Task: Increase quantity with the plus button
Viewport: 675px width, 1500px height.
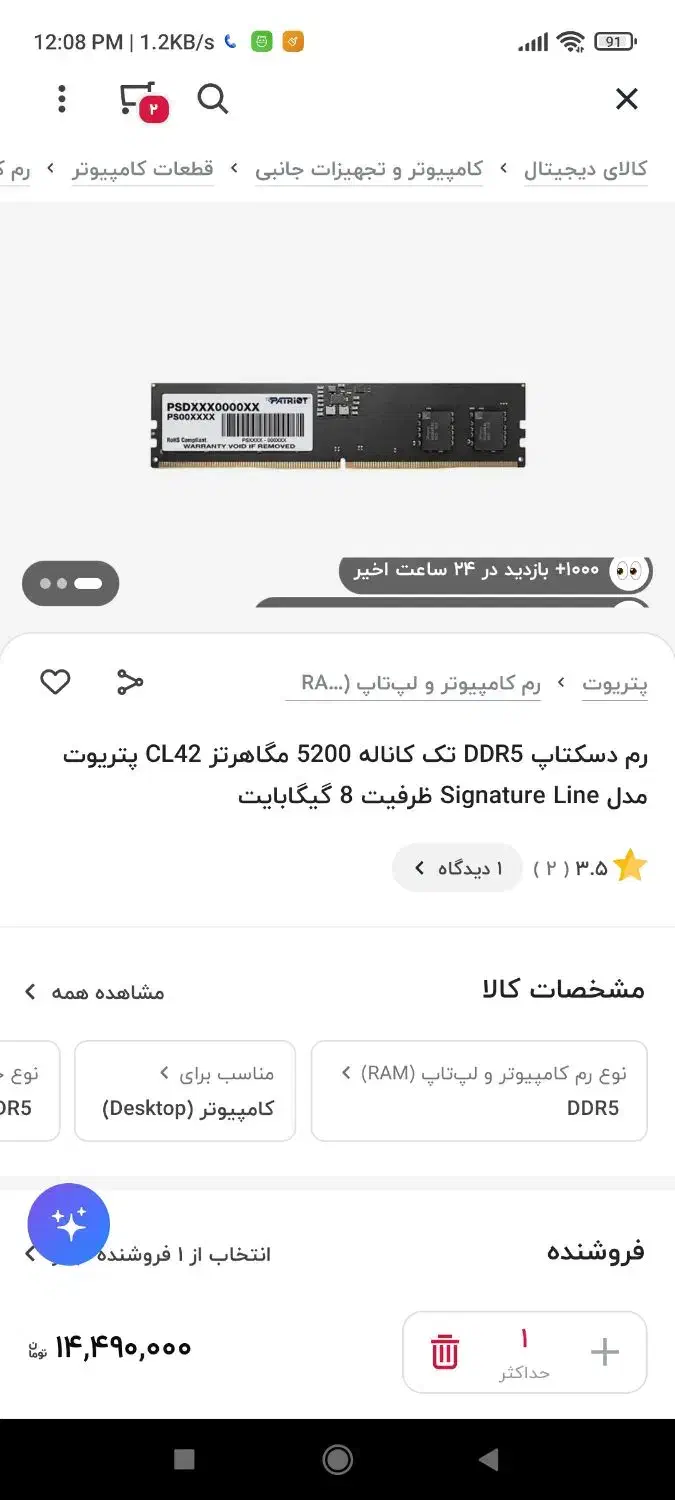Action: pos(604,1352)
